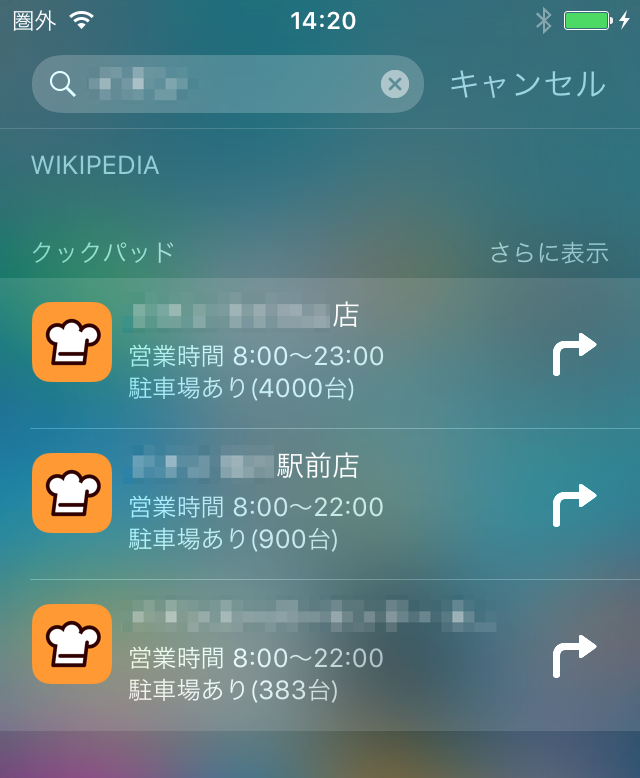Get directions to the 駅前店 store

pos(574,504)
